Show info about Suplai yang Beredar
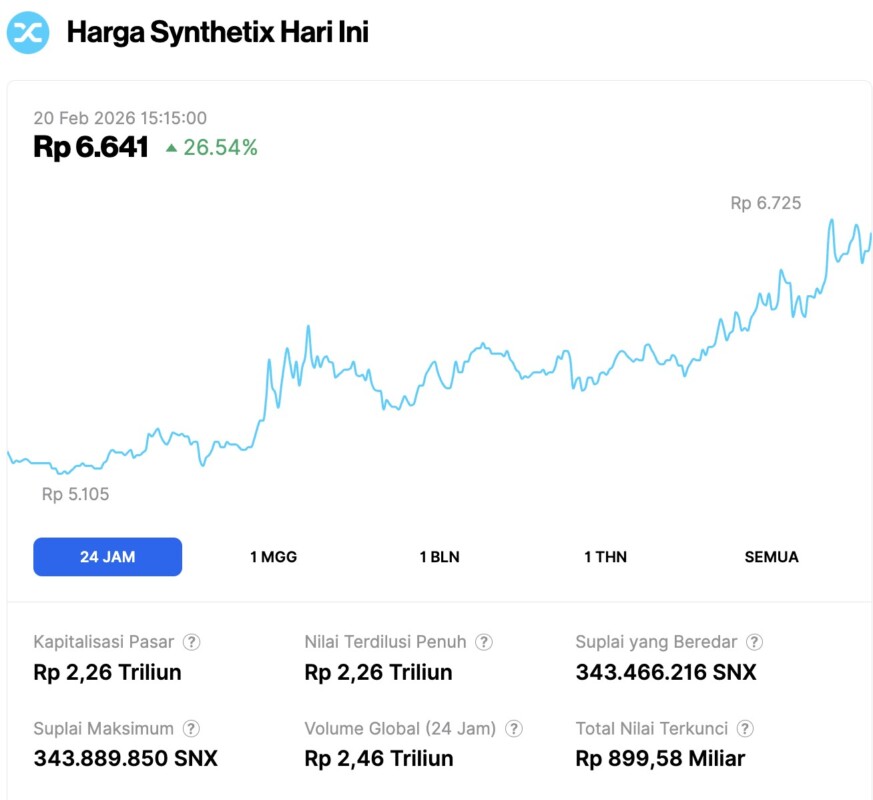The height and width of the screenshot is (800, 873). point(755,642)
